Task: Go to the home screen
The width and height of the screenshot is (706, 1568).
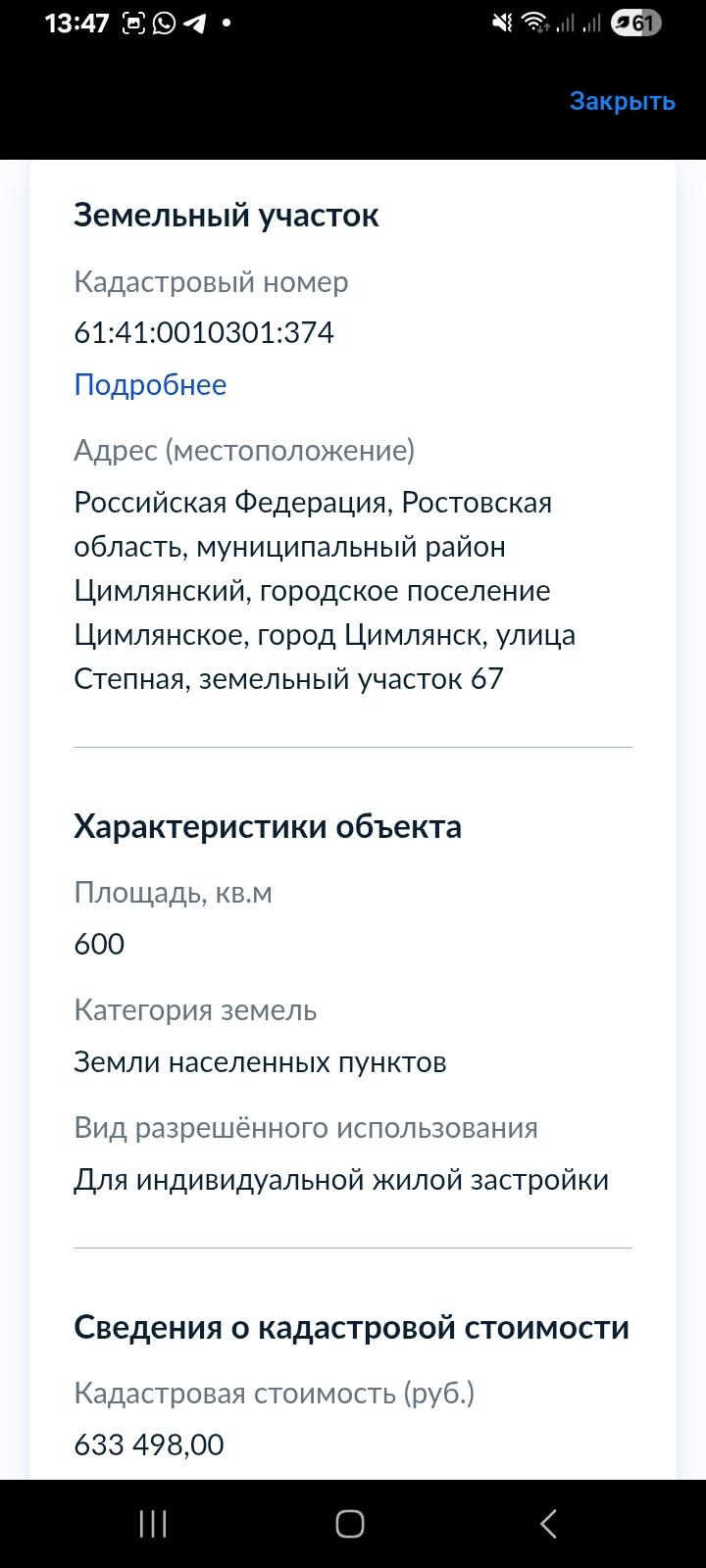Action: coord(350,1524)
